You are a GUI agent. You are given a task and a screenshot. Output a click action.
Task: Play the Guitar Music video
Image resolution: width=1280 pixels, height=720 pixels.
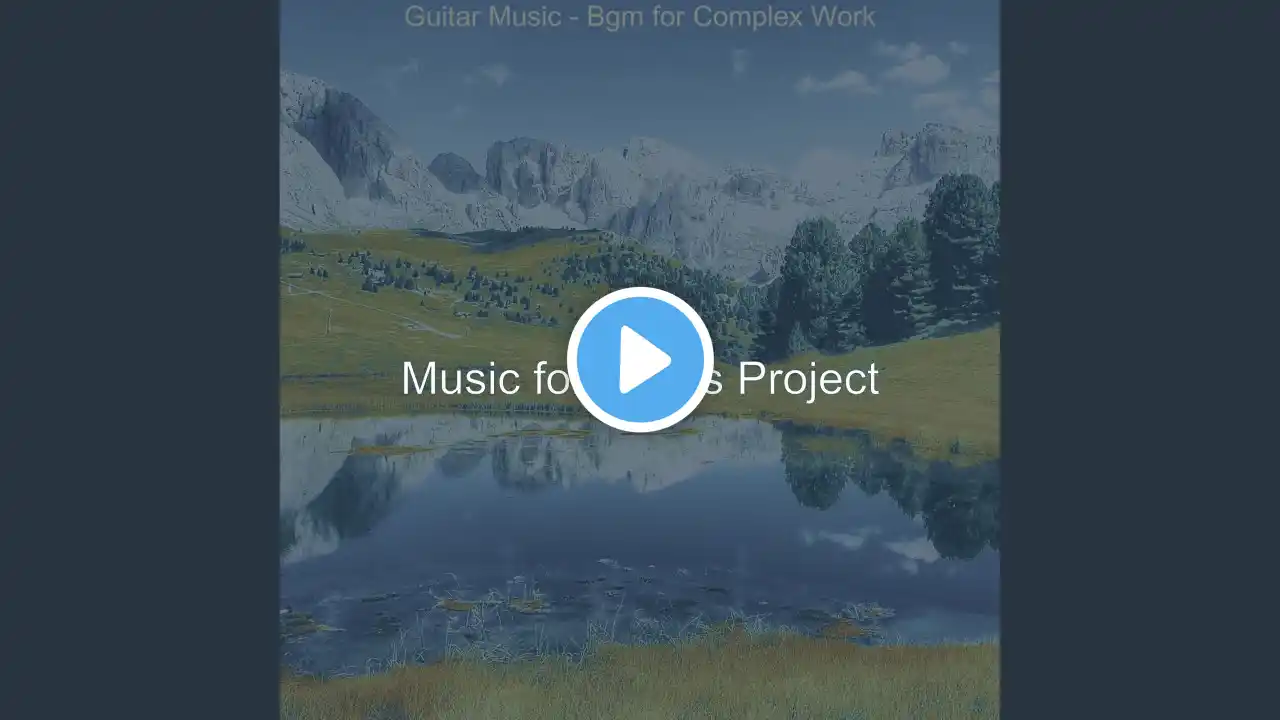click(640, 360)
